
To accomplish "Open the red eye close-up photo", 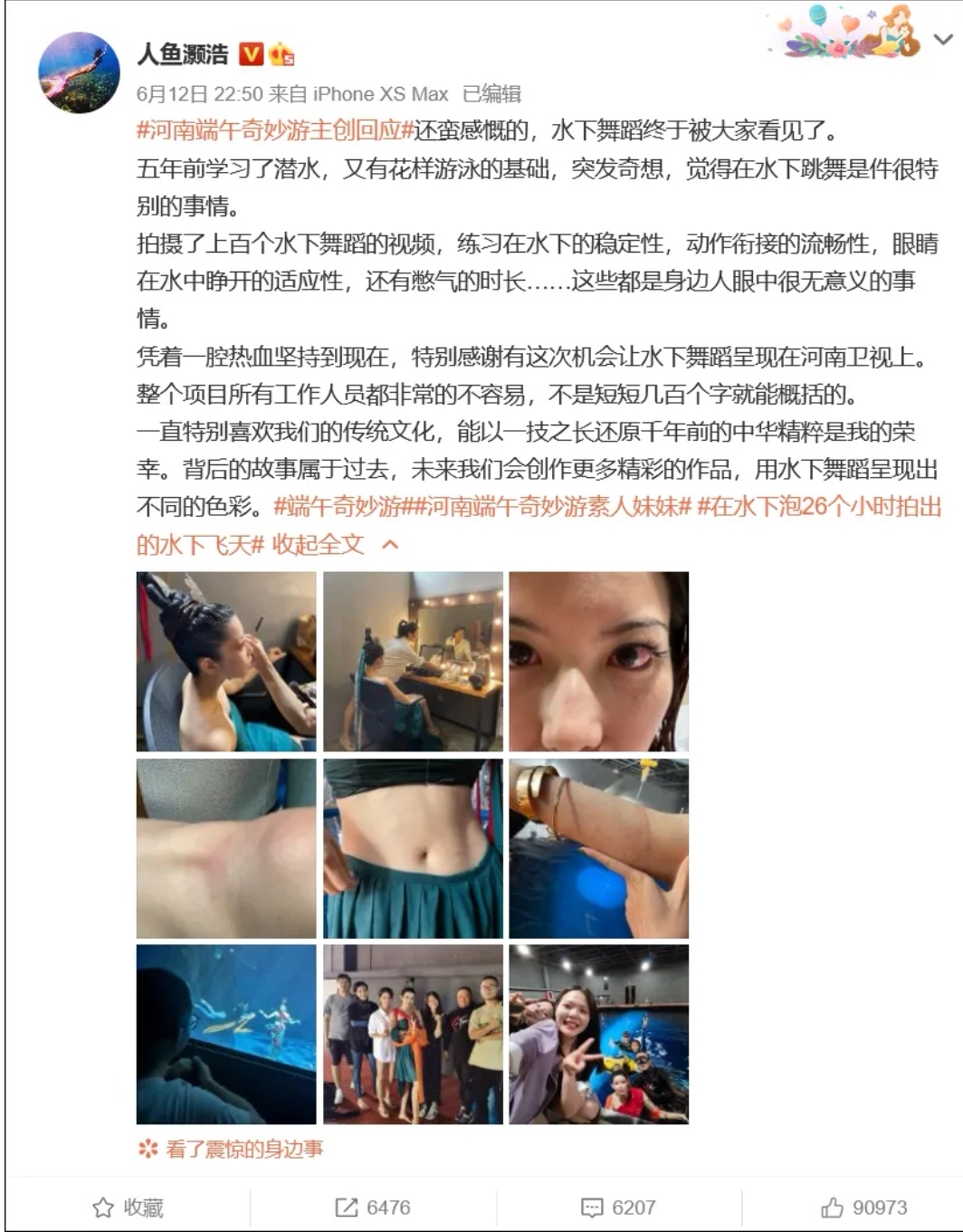I will coord(598,662).
